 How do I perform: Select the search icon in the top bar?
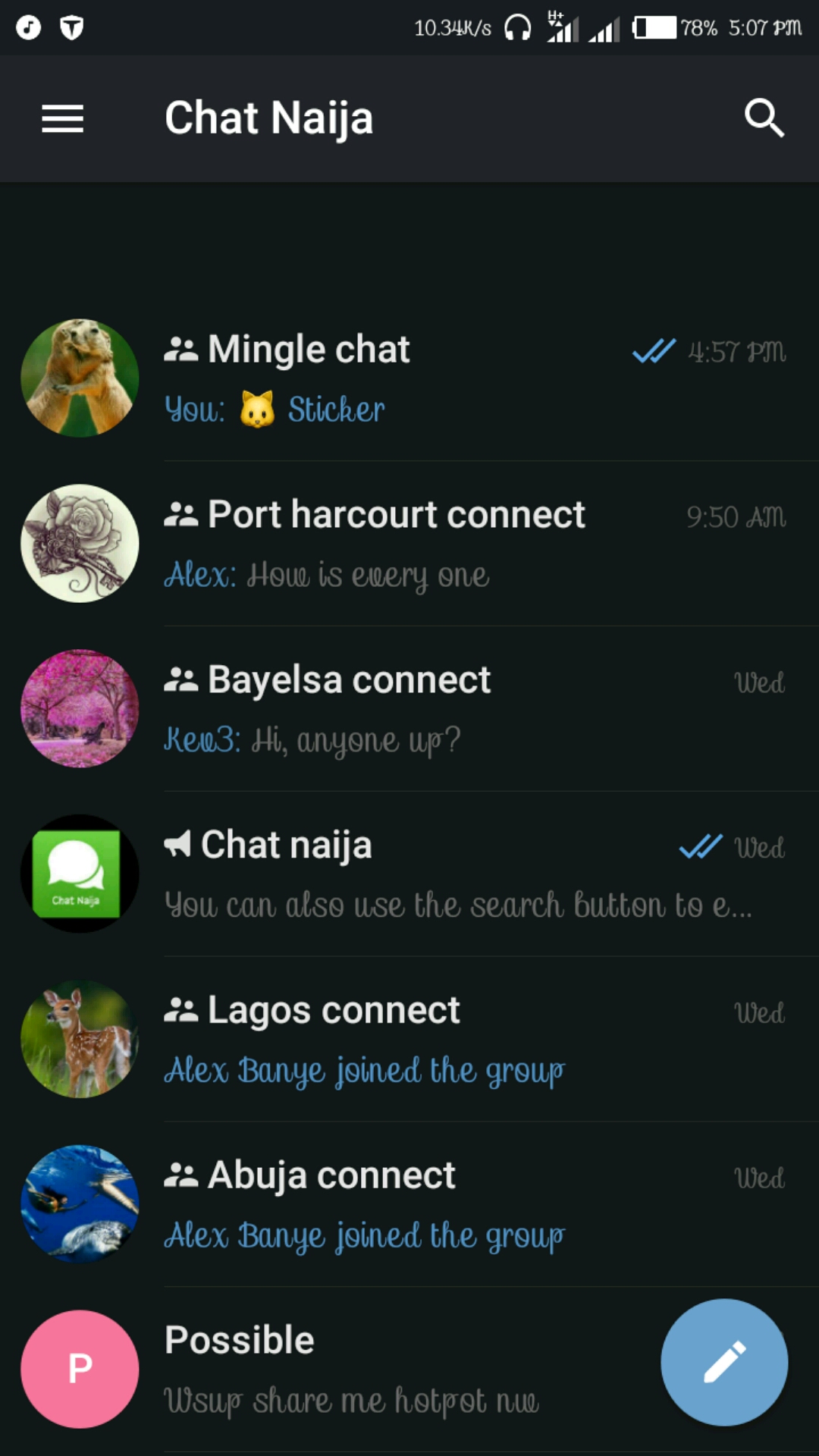[x=764, y=118]
